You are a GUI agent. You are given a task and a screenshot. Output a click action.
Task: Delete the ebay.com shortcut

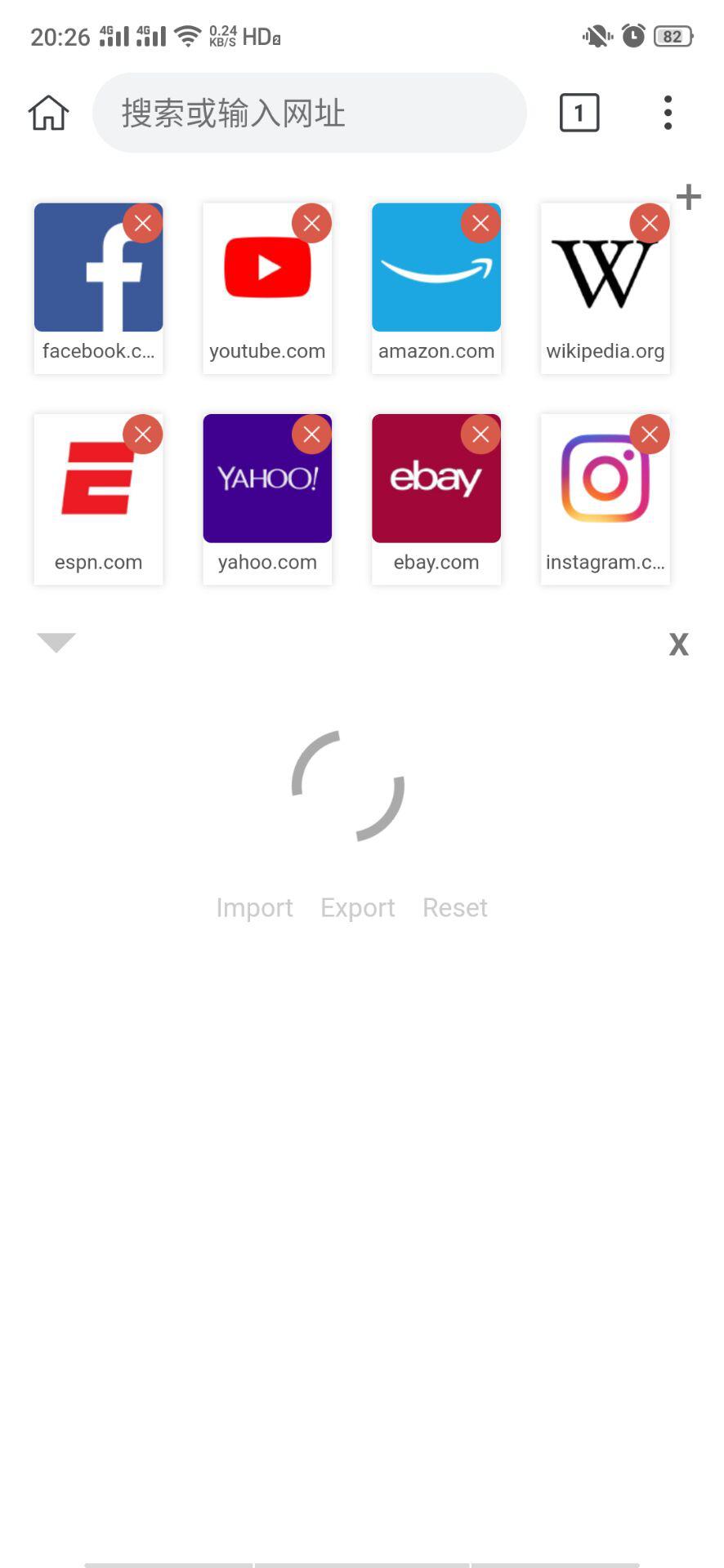pyautogui.click(x=480, y=434)
